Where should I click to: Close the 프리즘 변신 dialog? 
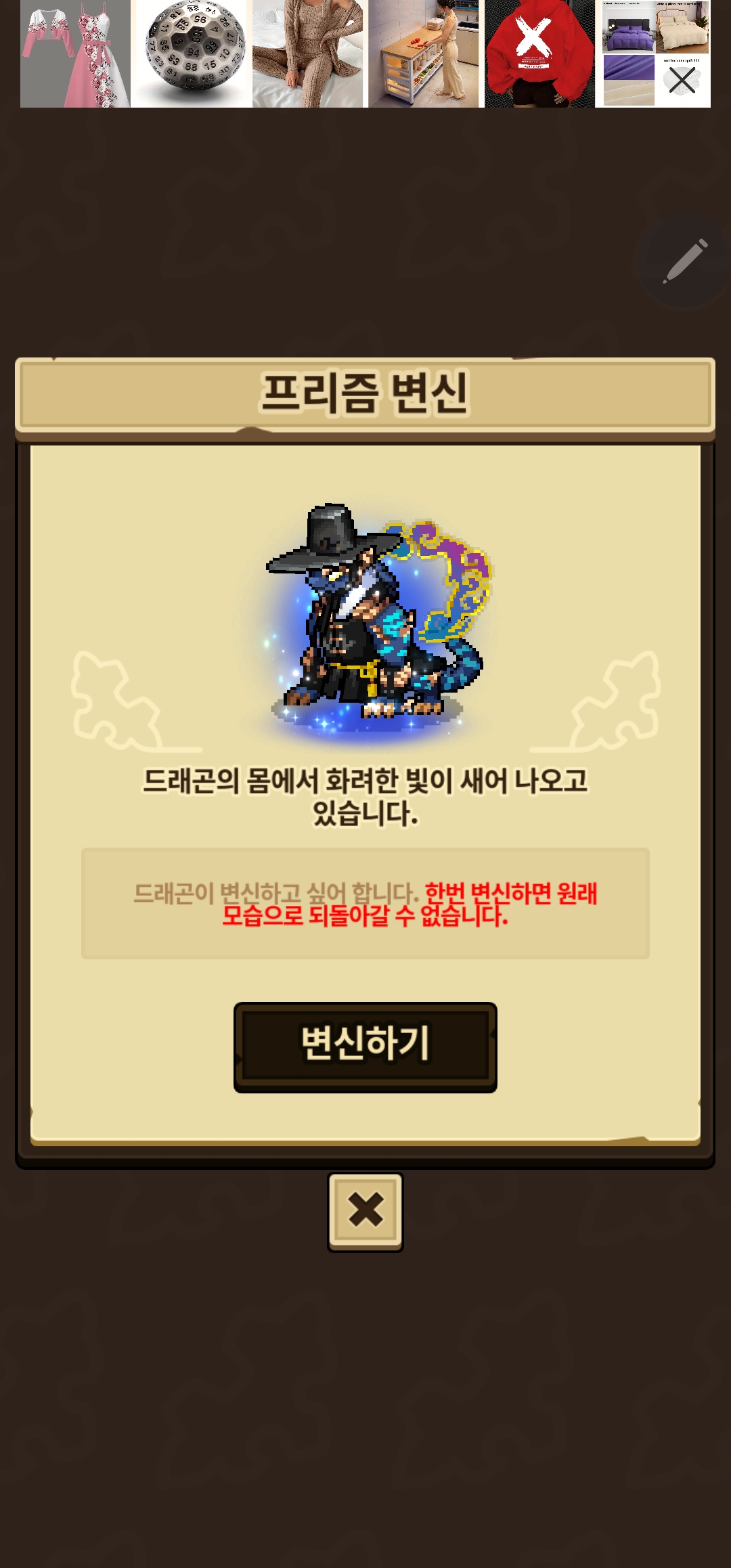point(365,1212)
